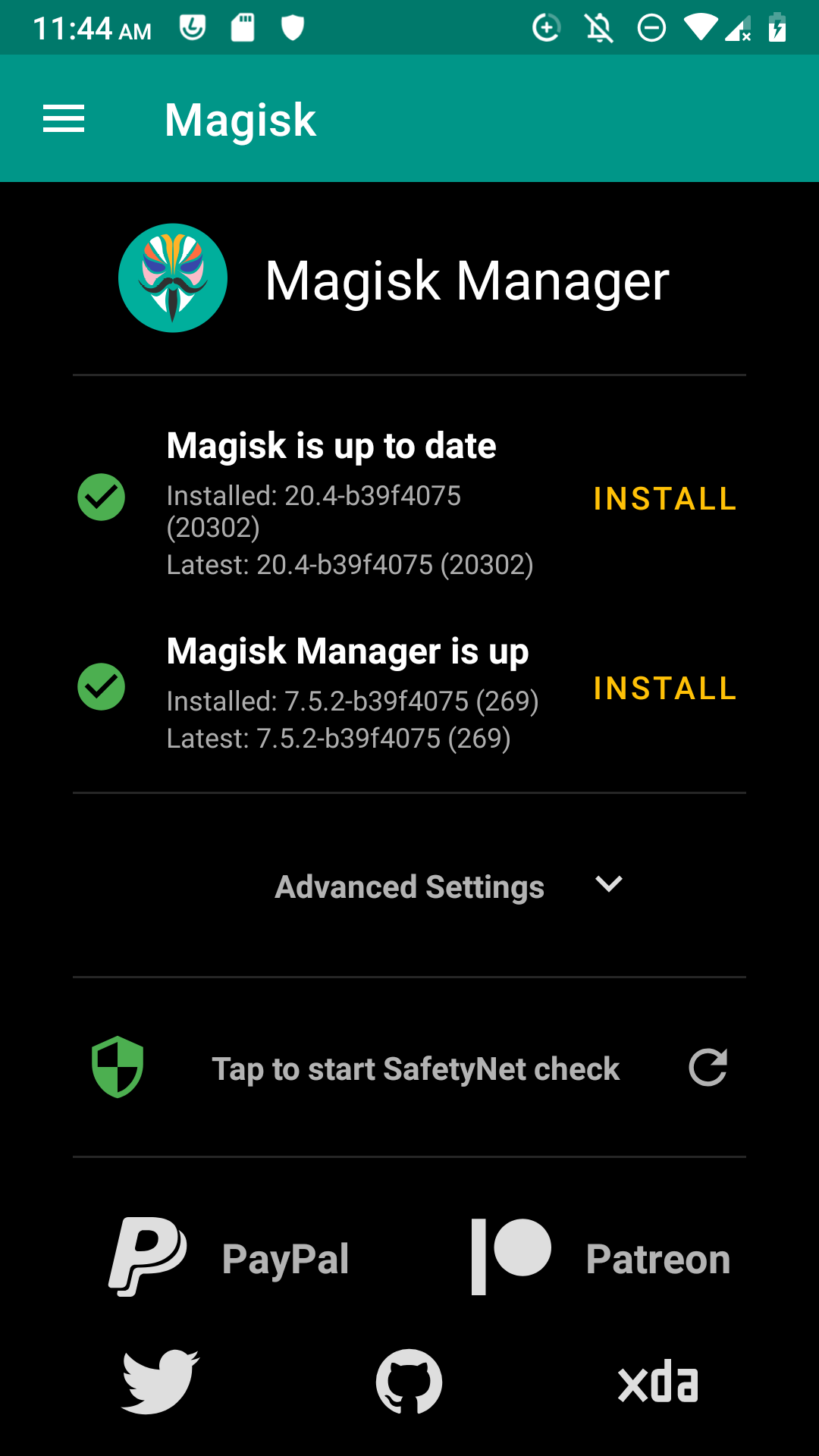Open Magisk's Twitter profile
Screen dimensions: 819x1456
click(158, 1380)
